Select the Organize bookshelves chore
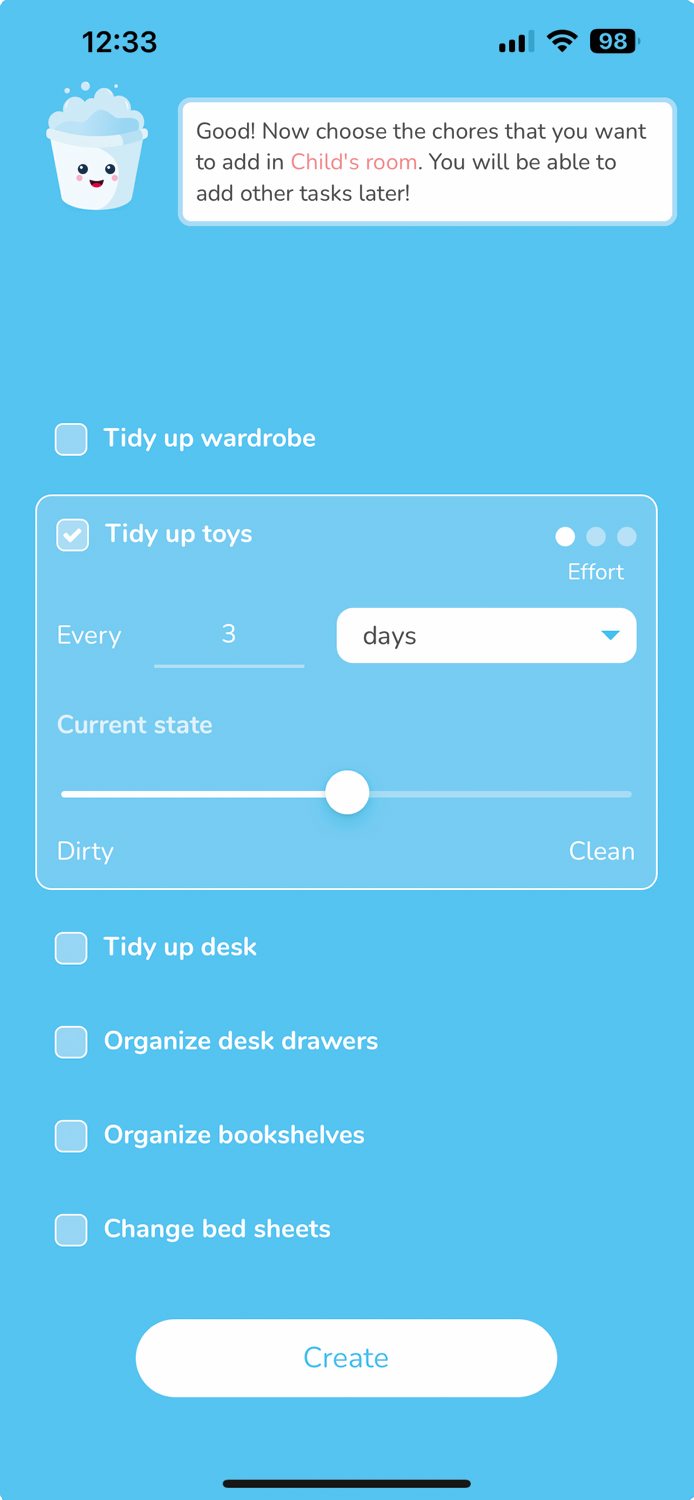 click(71, 1136)
